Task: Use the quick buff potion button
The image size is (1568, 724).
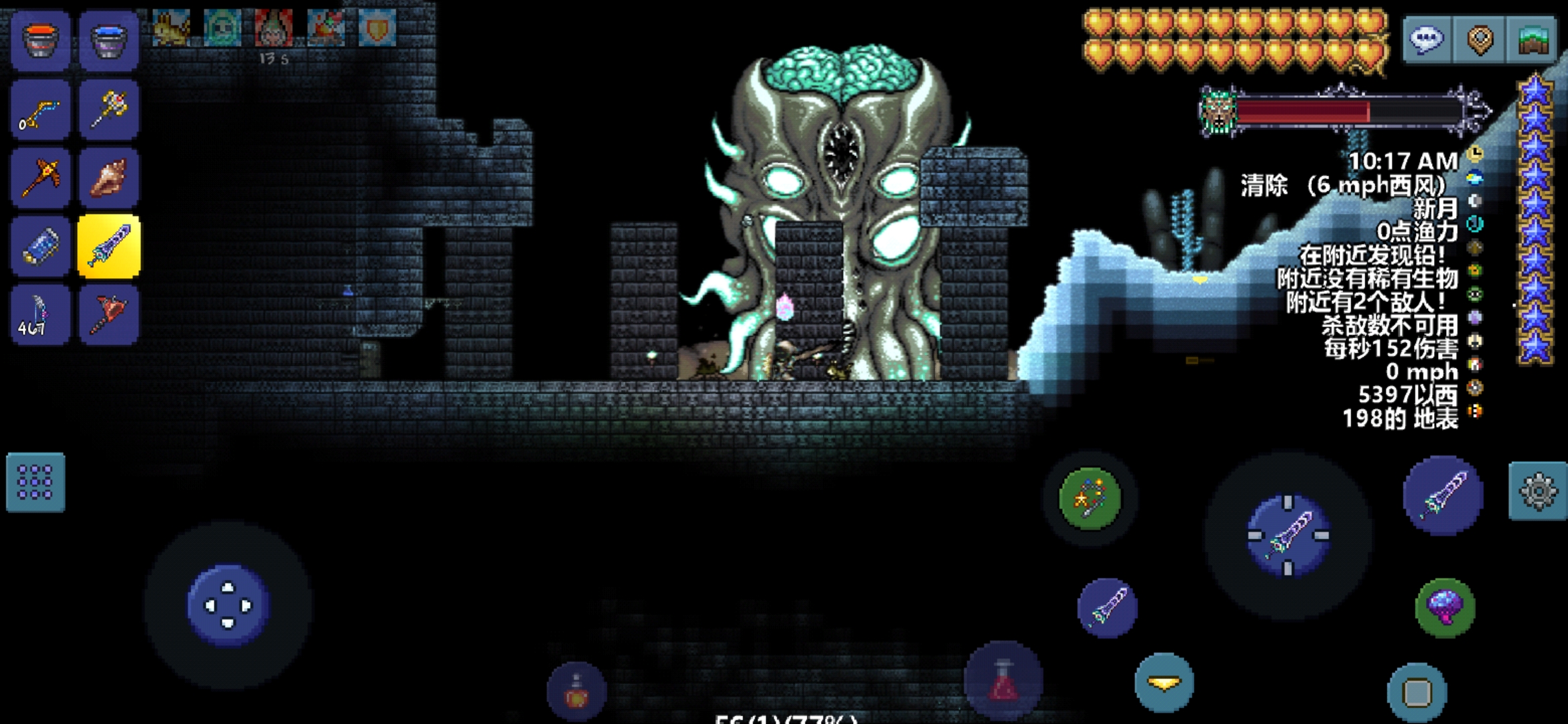Action: (x=576, y=692)
